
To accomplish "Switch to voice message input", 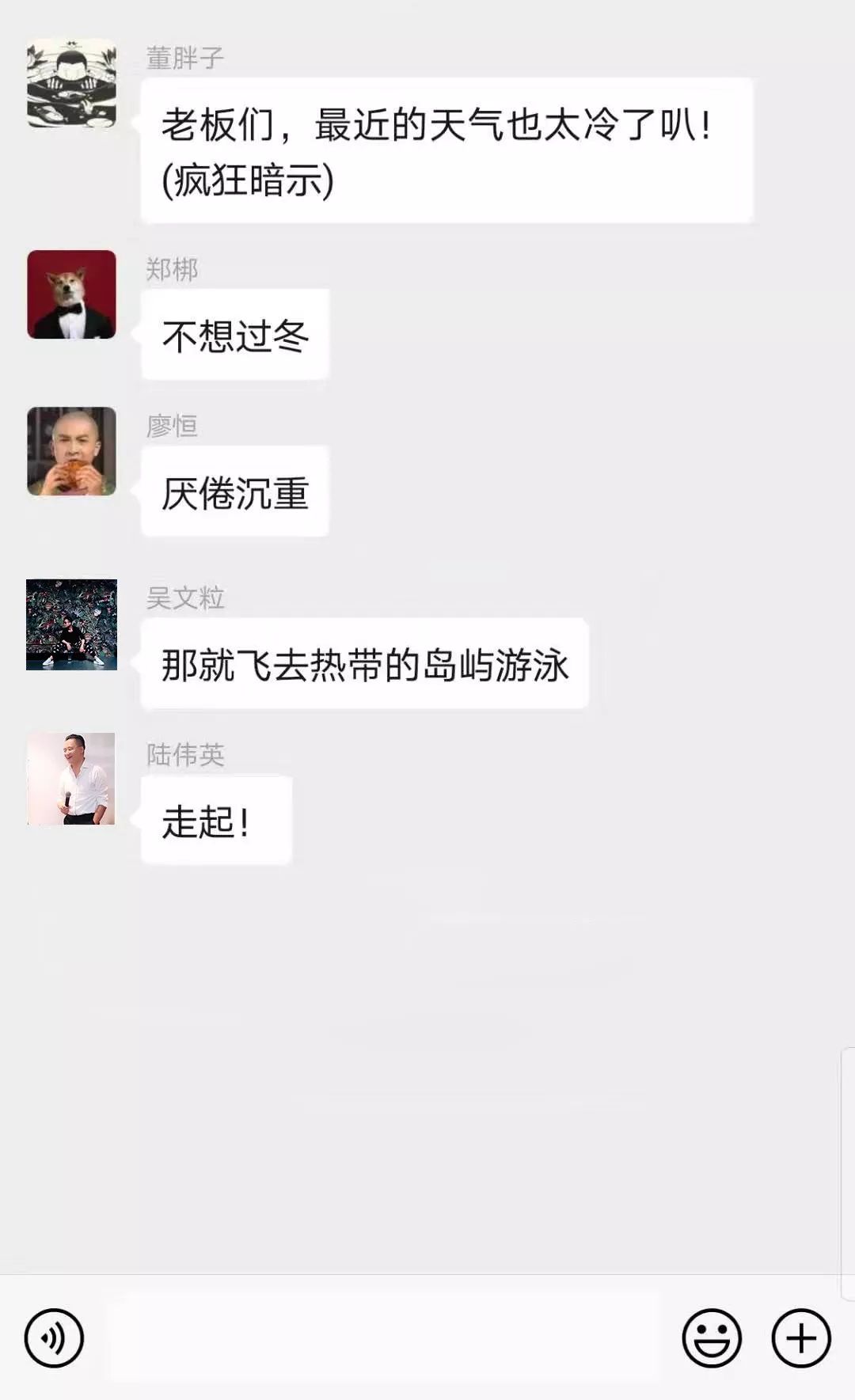I will tap(54, 1338).
